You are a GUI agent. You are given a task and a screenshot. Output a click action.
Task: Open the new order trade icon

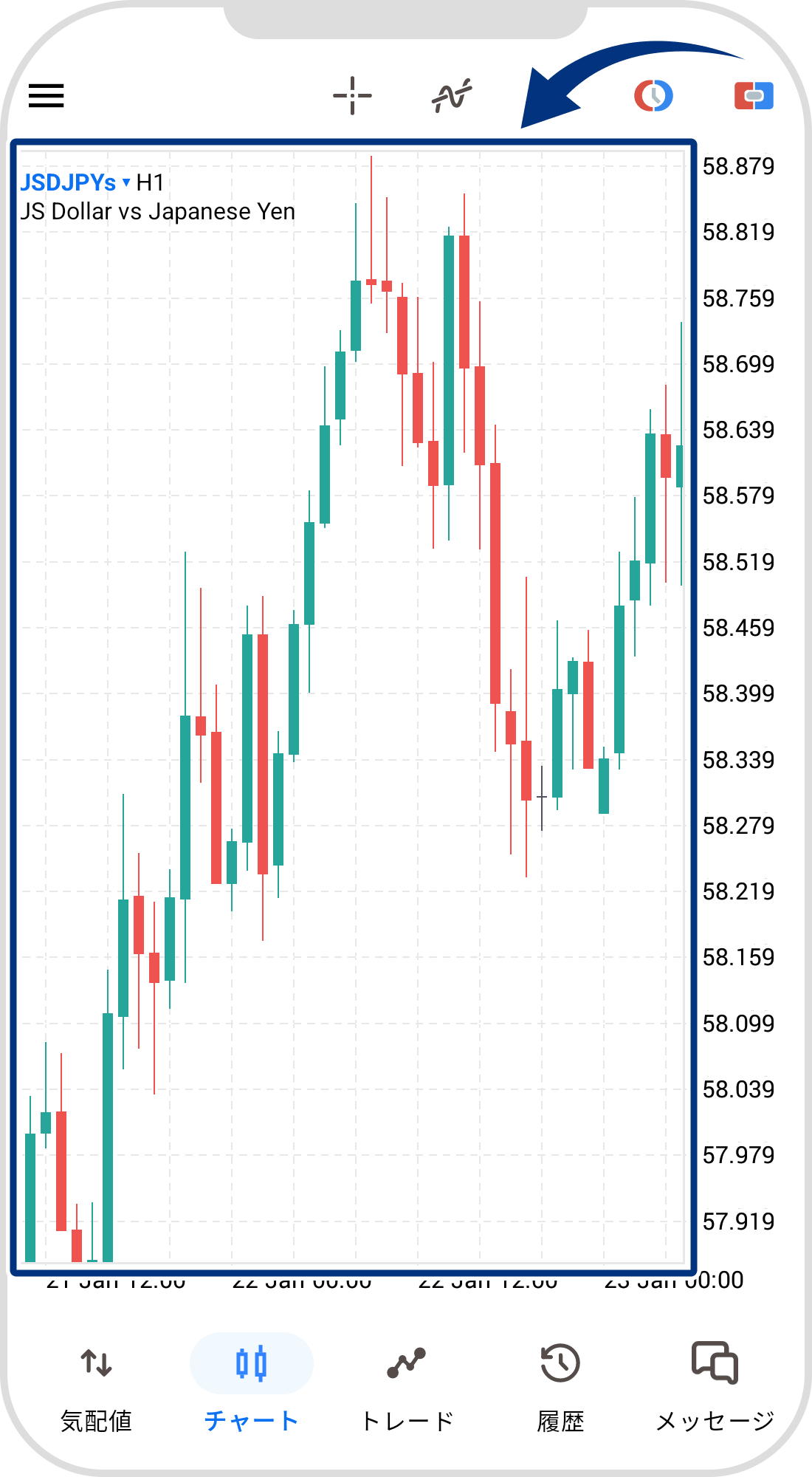click(754, 96)
